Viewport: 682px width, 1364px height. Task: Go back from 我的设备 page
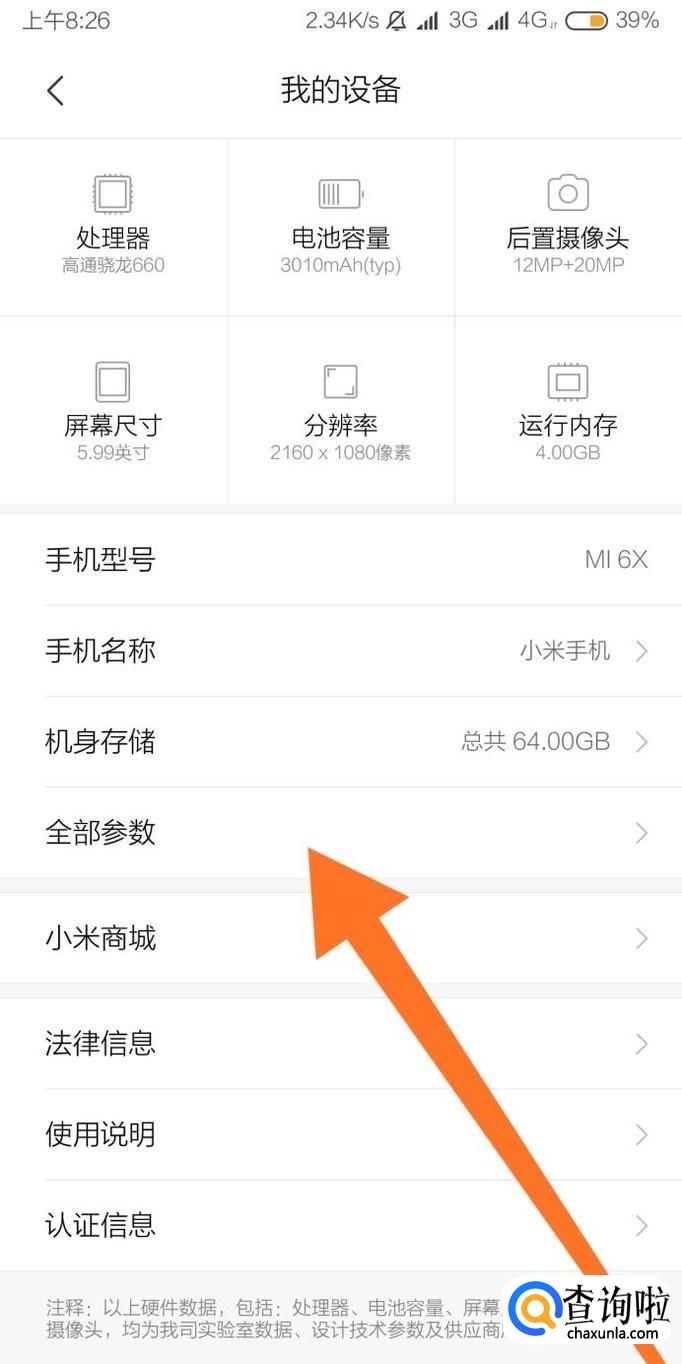pyautogui.click(x=55, y=91)
